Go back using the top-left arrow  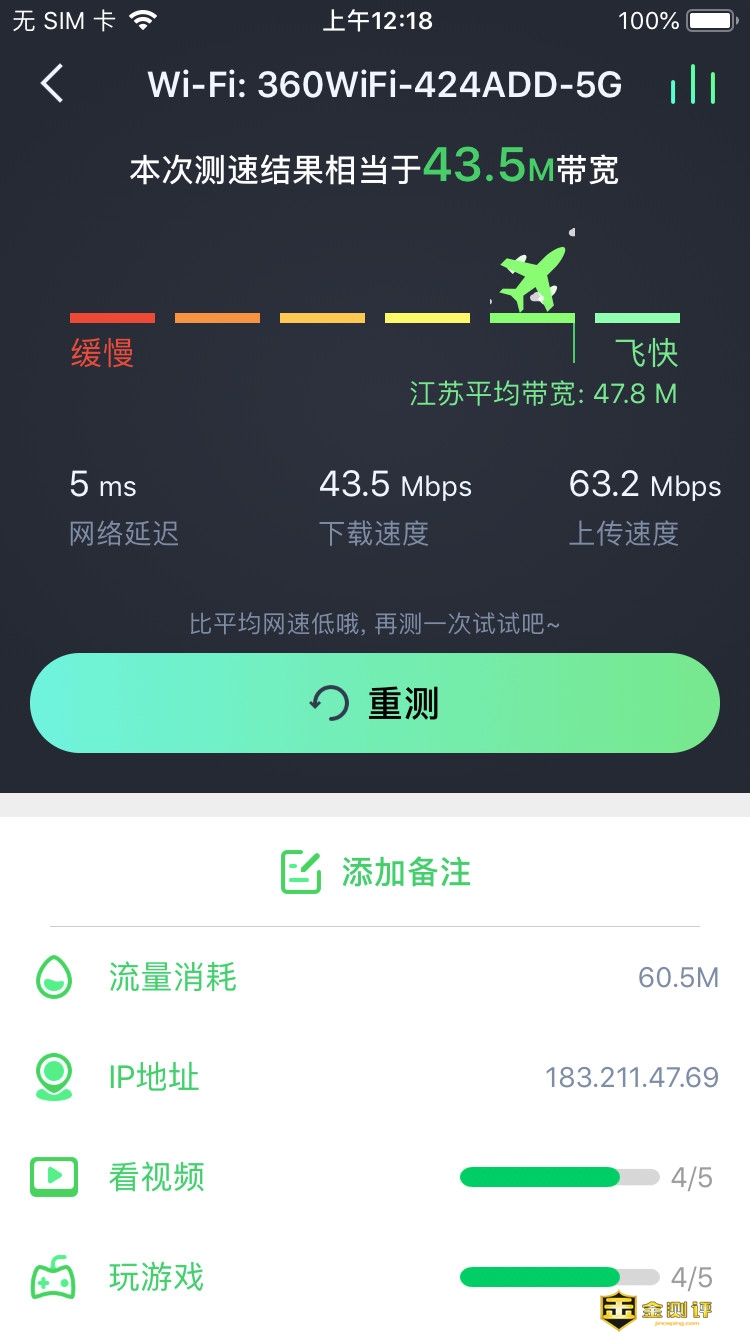52,84
